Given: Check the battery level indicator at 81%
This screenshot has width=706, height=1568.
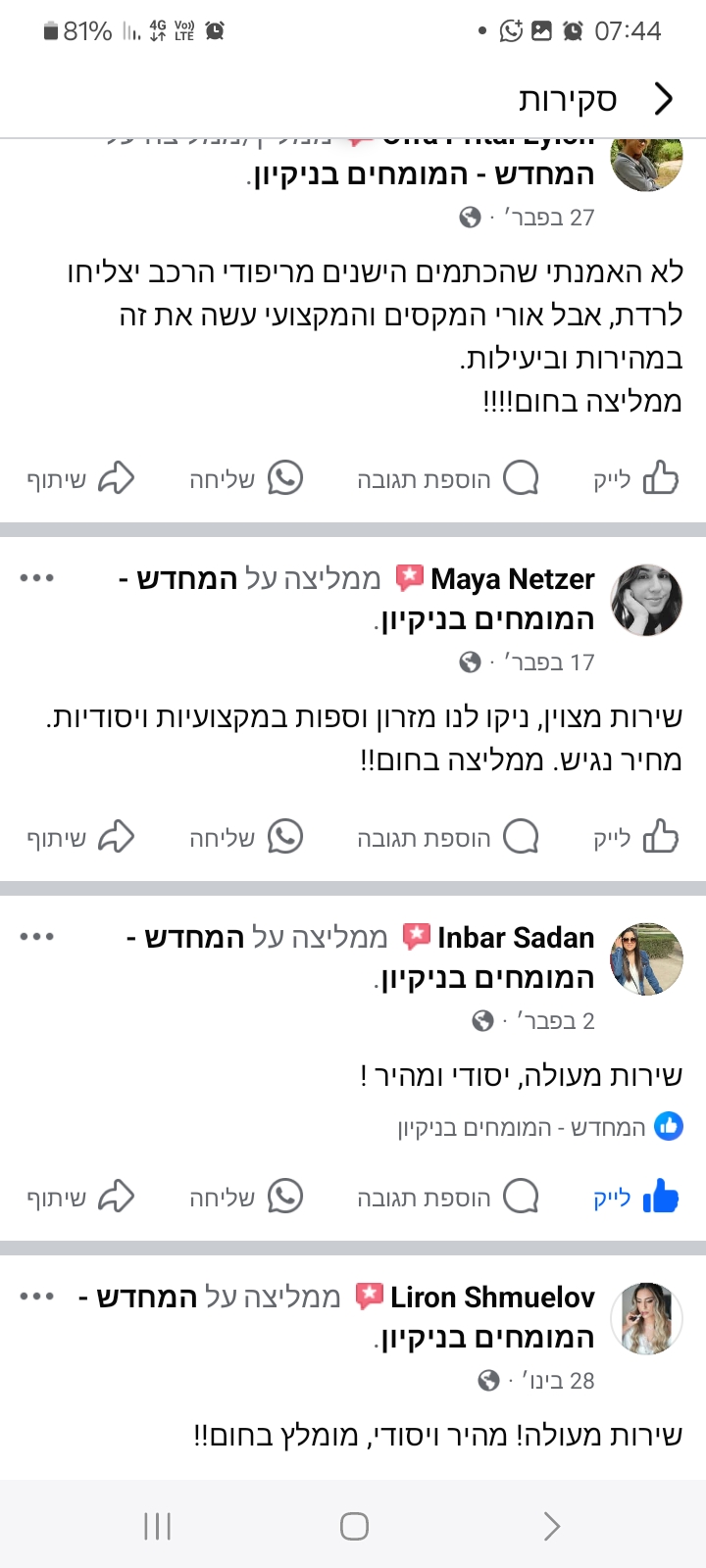Looking at the screenshot, I should [x=69, y=29].
